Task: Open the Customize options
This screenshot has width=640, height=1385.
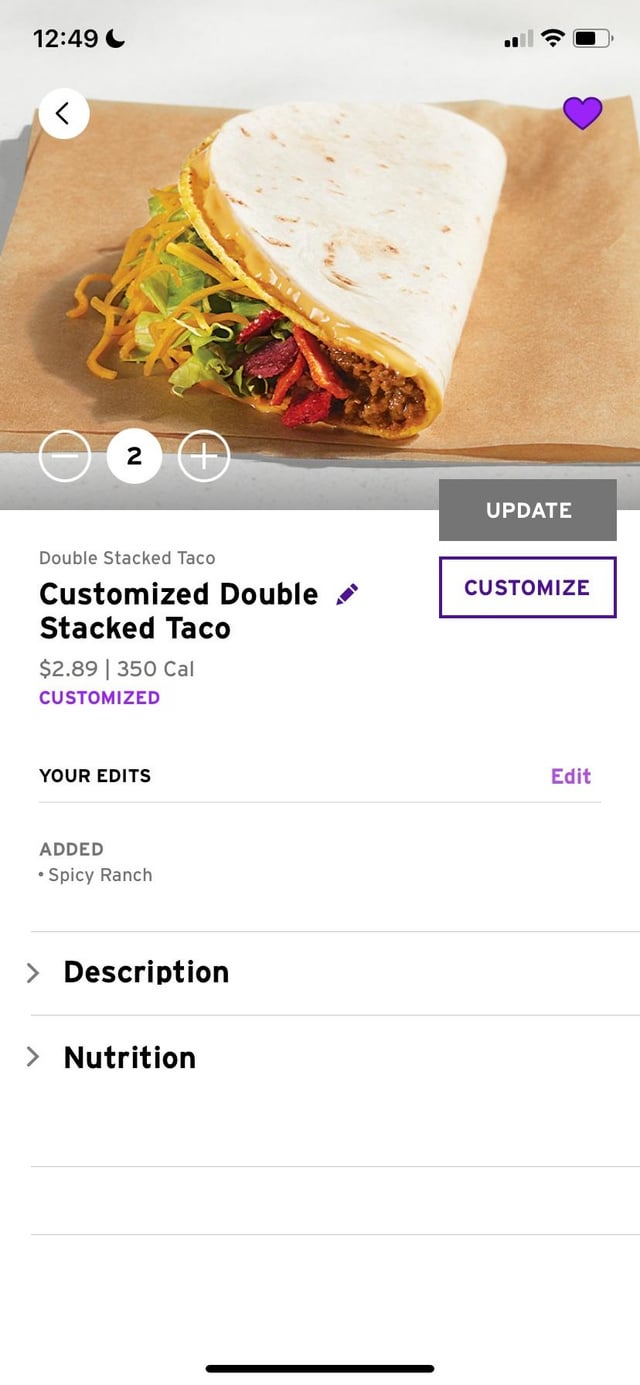Action: tap(527, 587)
